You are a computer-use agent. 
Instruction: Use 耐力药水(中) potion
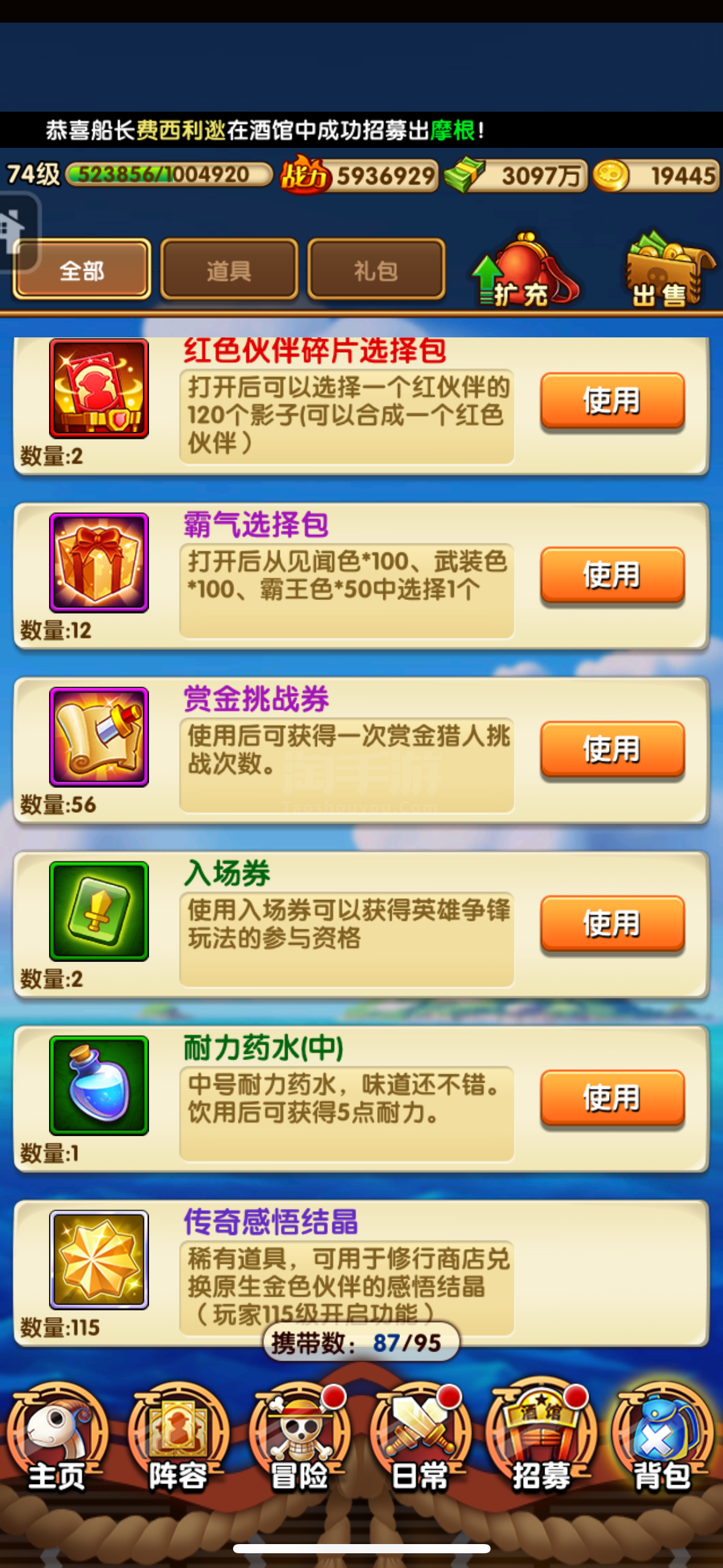click(x=612, y=1097)
